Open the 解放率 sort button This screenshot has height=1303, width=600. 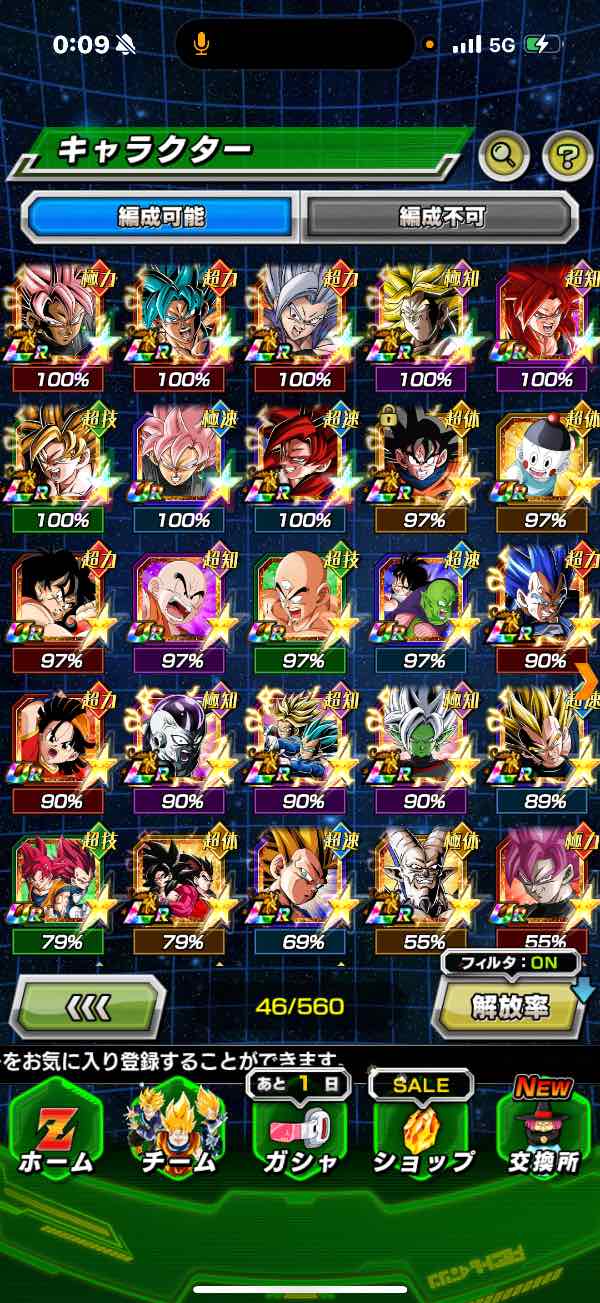click(510, 1006)
